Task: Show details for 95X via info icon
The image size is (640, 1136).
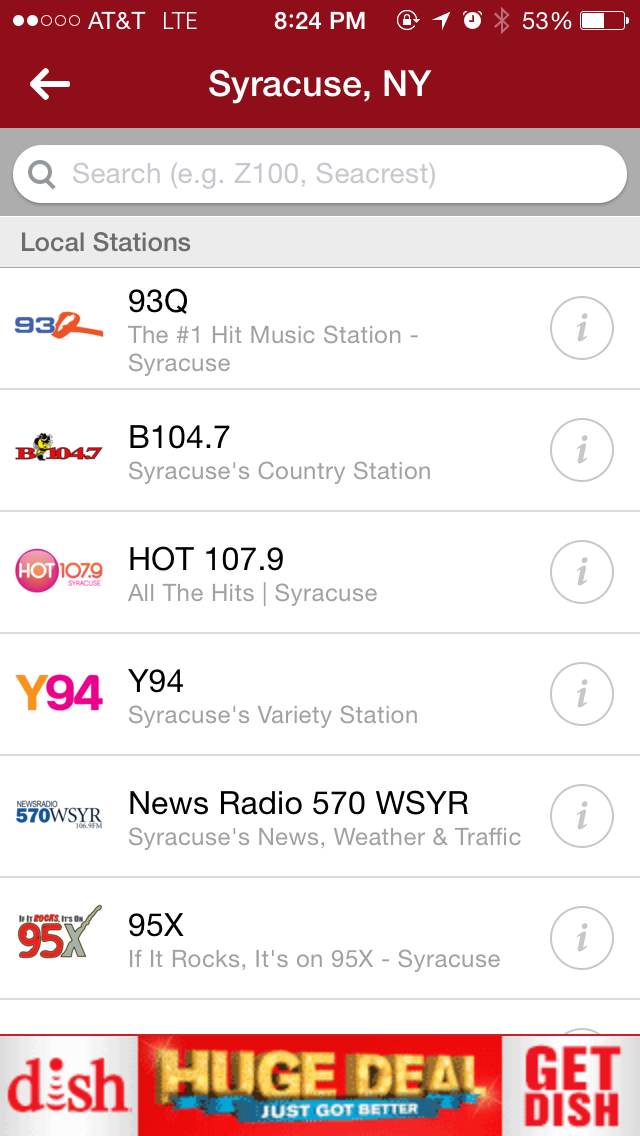Action: tap(581, 938)
